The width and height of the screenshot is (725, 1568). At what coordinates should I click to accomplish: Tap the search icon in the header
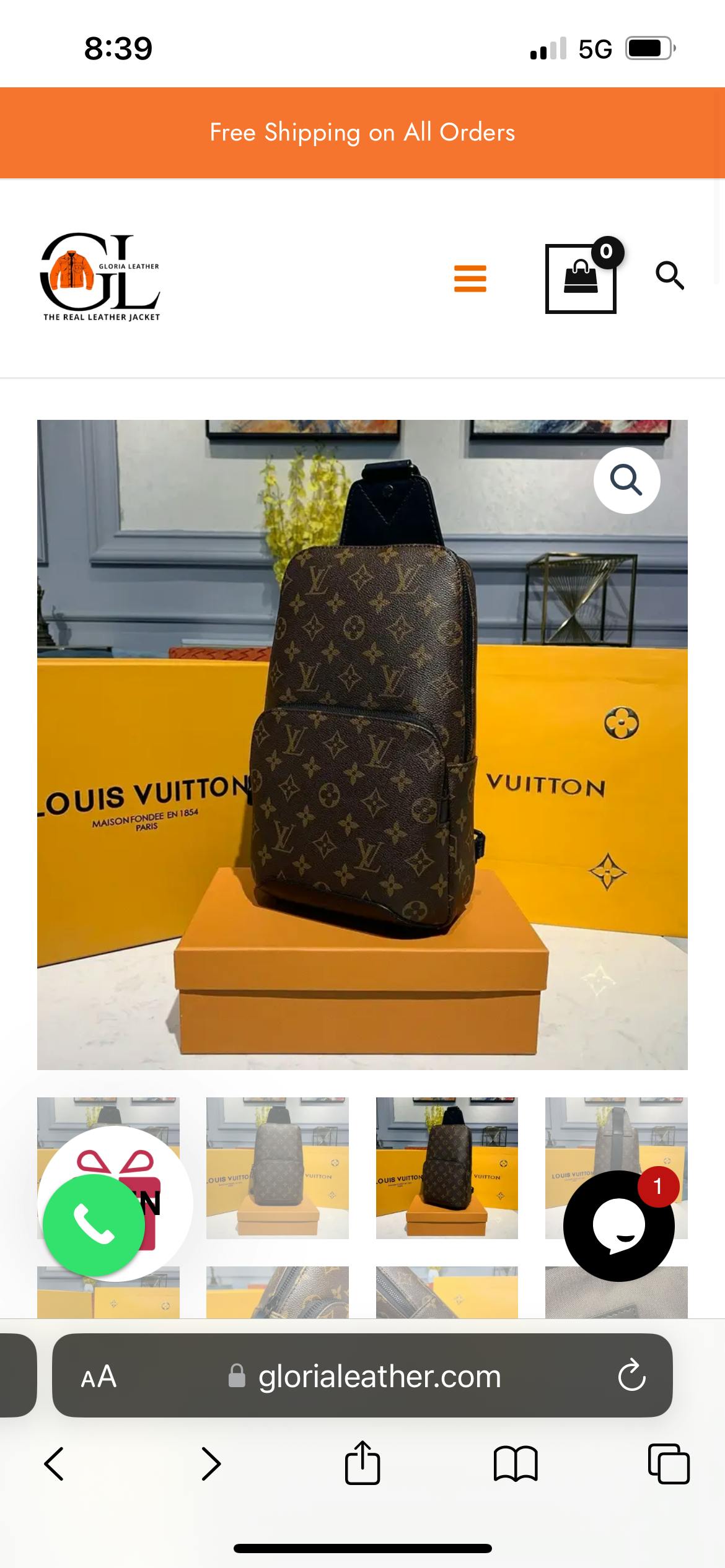pyautogui.click(x=670, y=275)
